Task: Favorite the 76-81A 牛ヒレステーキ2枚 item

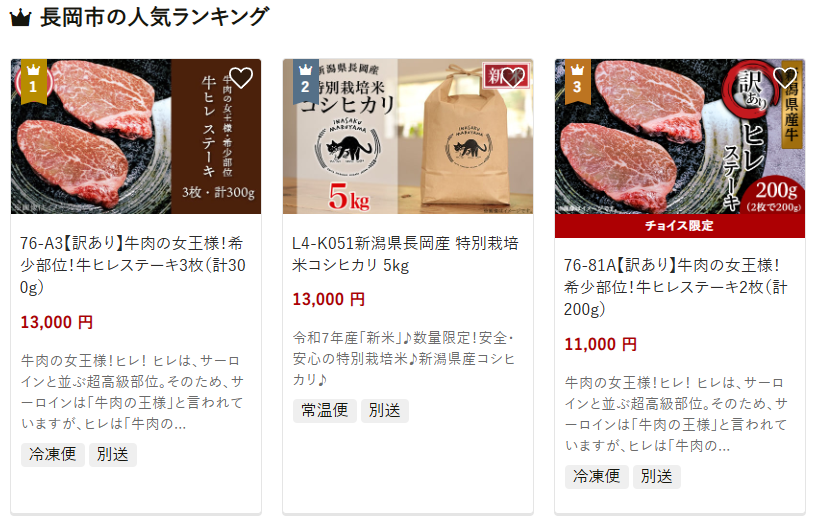Action: tap(786, 78)
